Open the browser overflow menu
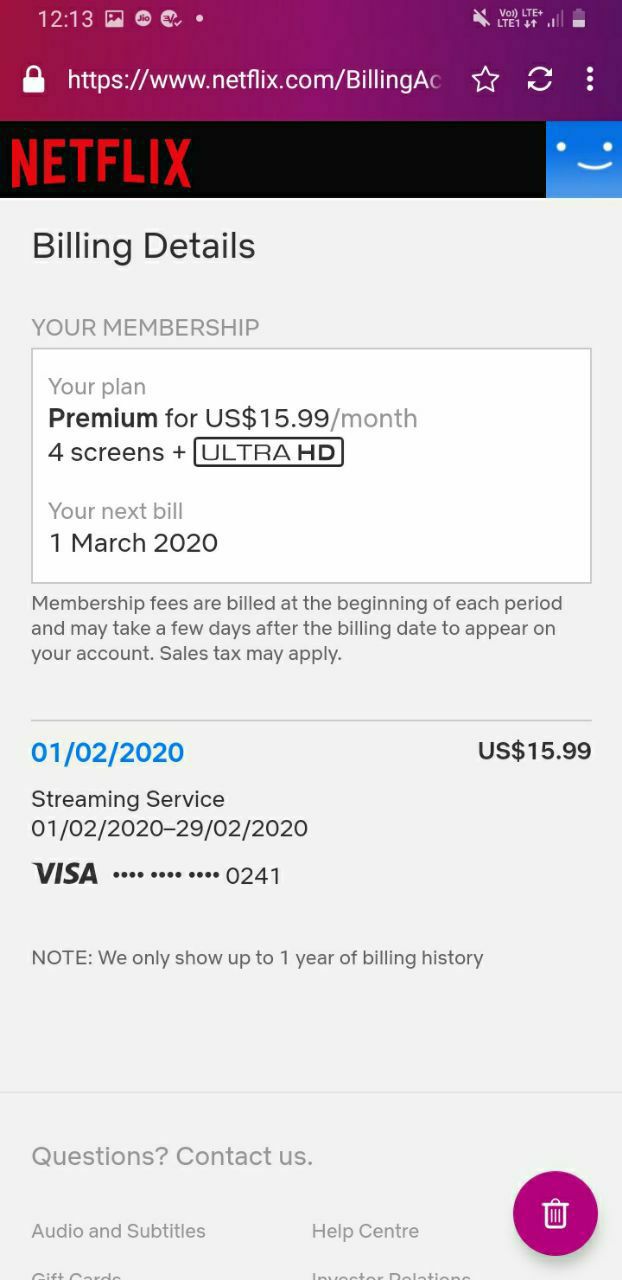 pyautogui.click(x=590, y=80)
